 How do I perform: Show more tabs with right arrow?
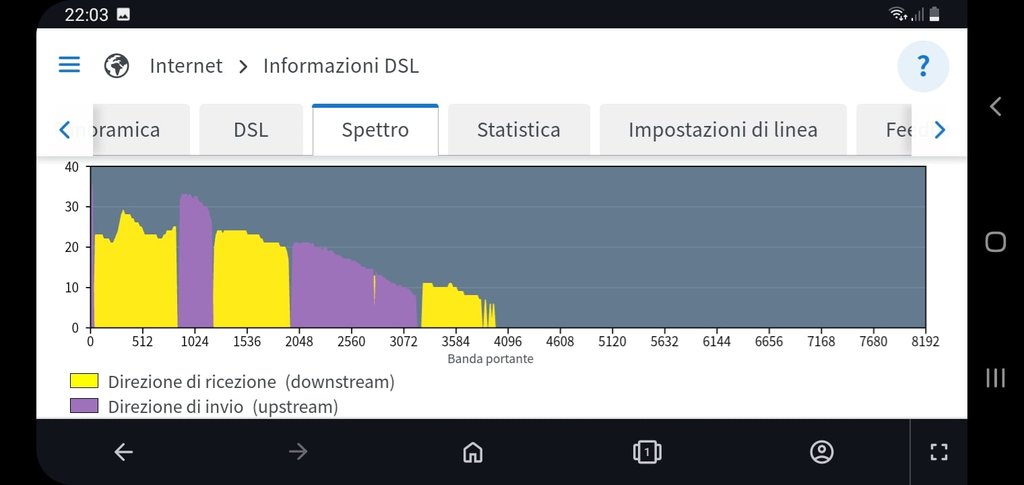click(x=939, y=130)
